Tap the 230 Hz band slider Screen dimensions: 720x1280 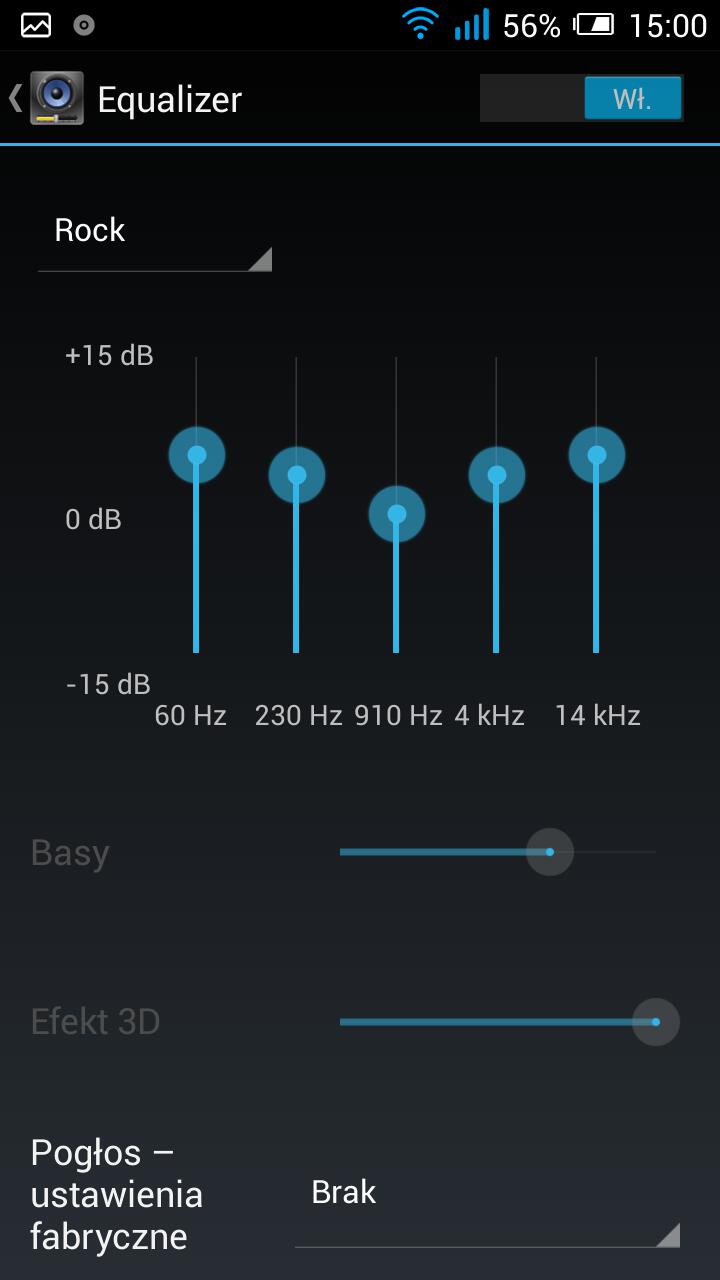297,474
